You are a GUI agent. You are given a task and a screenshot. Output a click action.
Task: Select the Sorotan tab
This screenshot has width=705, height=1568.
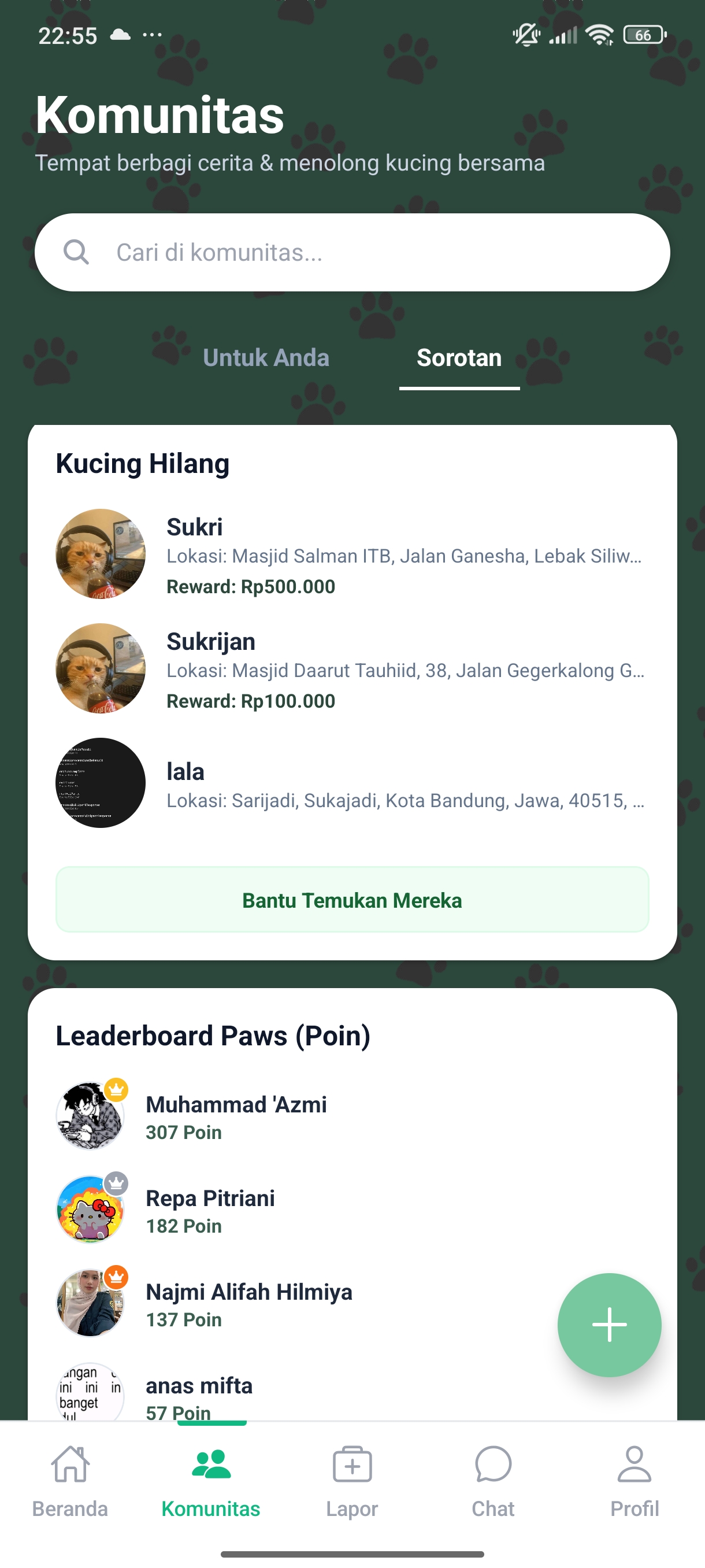[459, 357]
